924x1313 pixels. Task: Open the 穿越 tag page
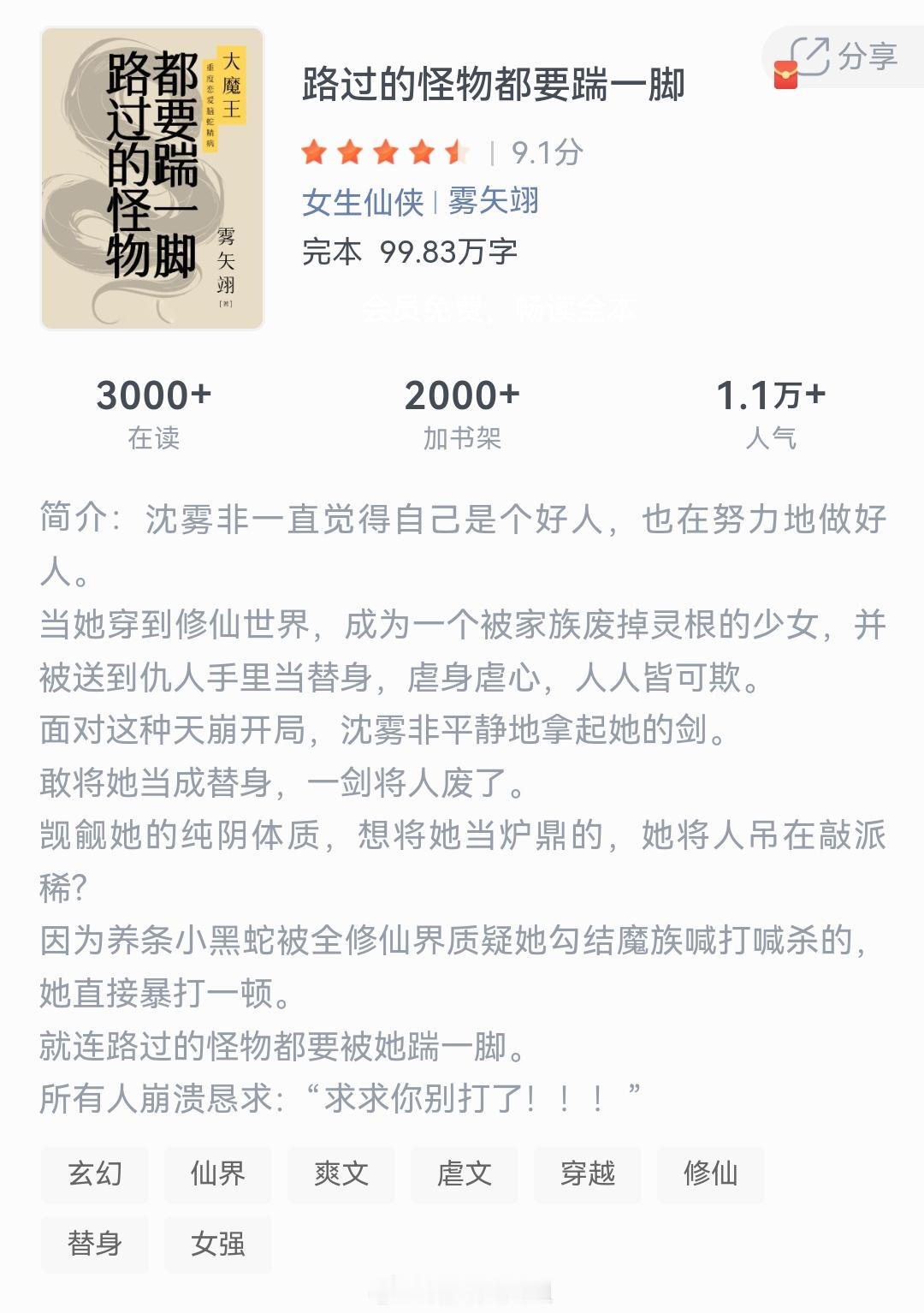coord(587,1174)
